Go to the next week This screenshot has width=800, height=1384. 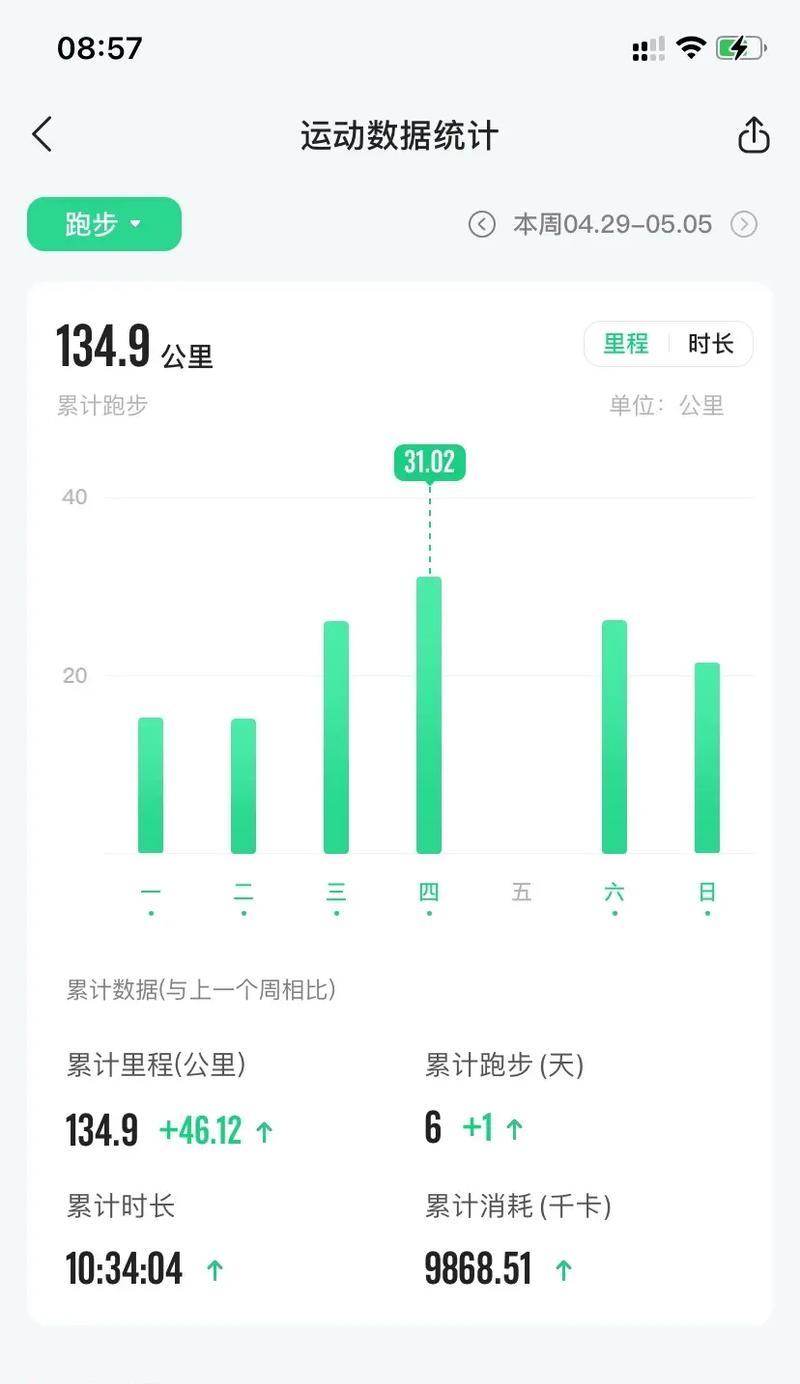[x=744, y=224]
